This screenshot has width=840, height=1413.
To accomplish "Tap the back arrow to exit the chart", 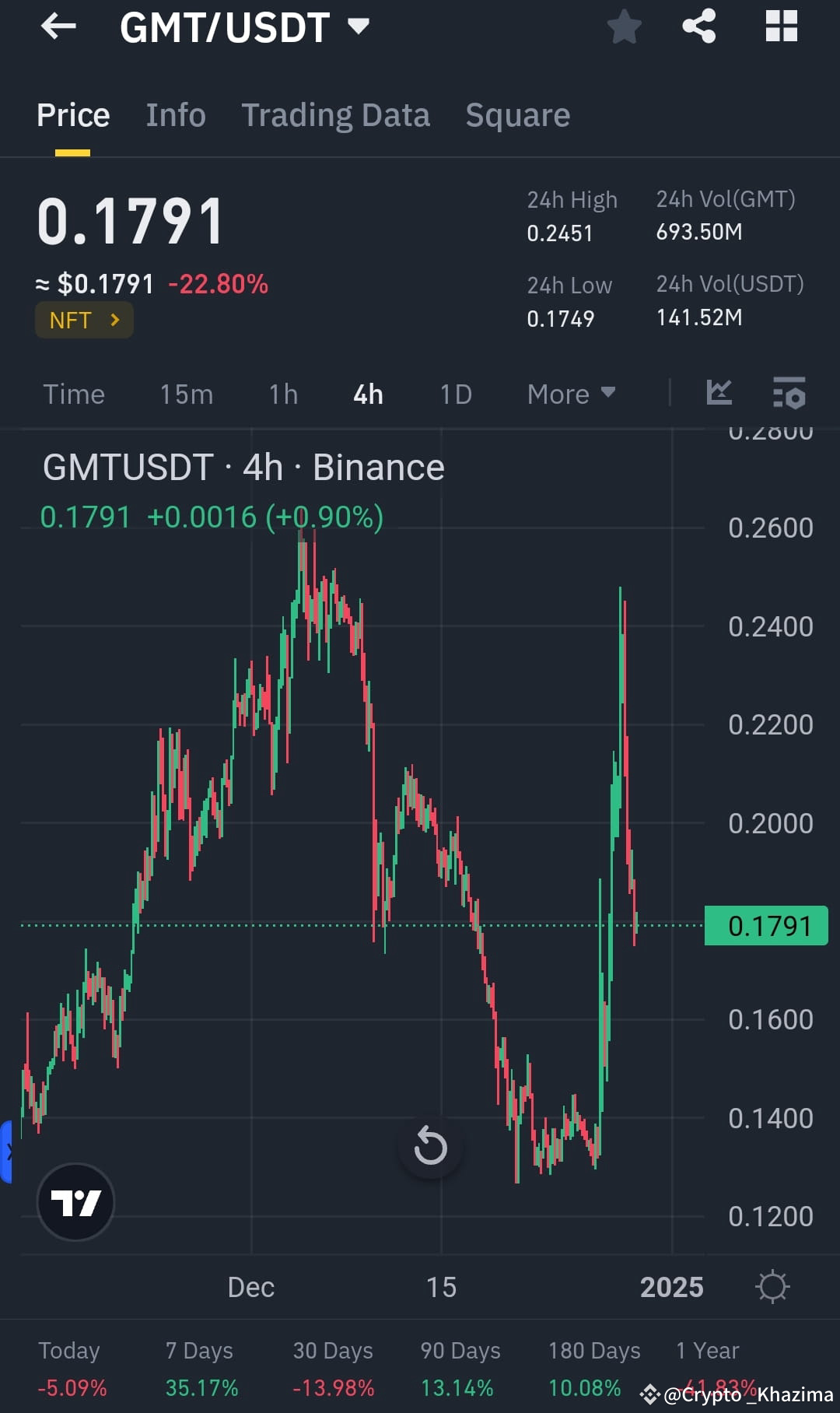I will [58, 26].
